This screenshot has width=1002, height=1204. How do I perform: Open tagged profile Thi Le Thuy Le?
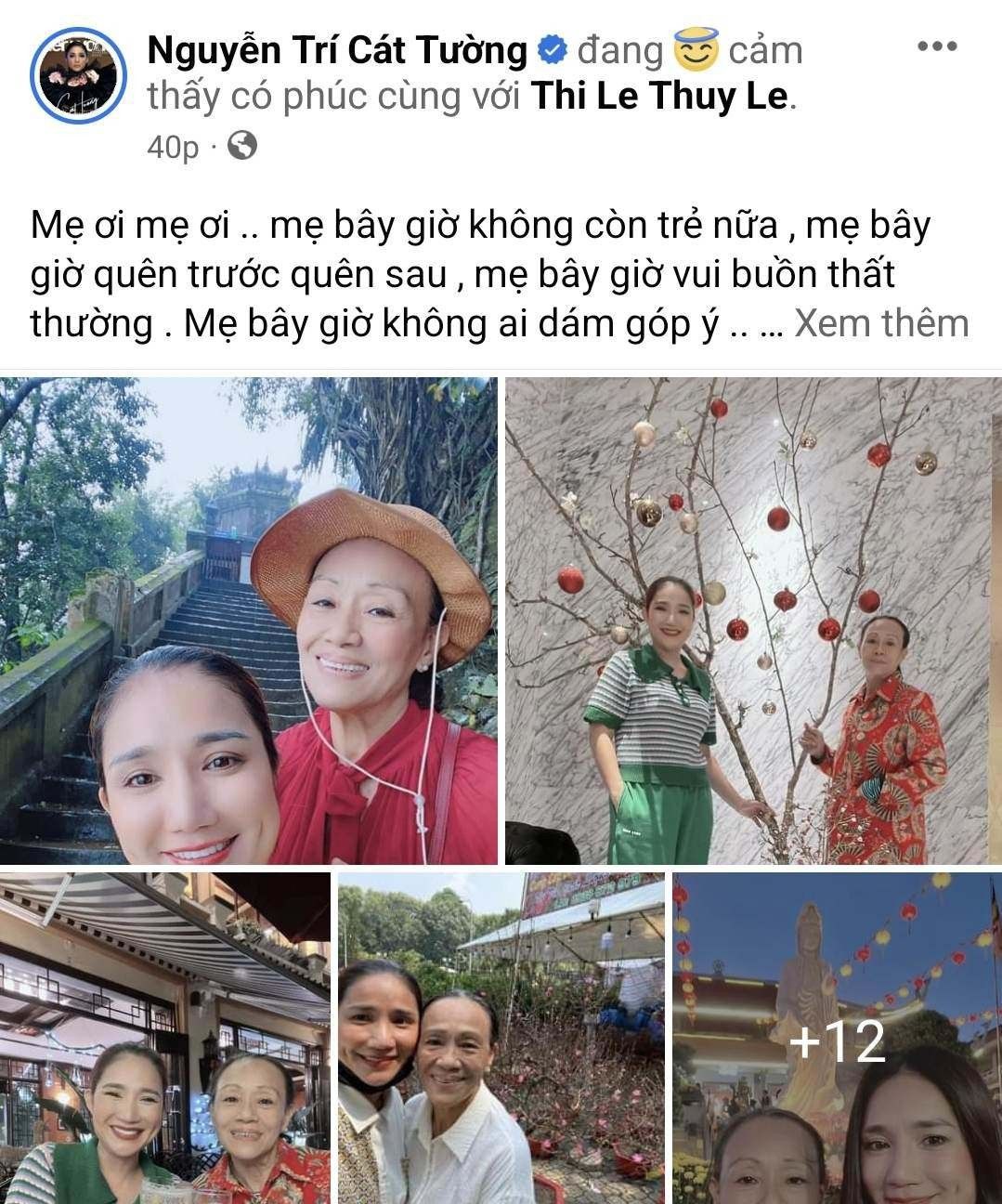tap(660, 97)
